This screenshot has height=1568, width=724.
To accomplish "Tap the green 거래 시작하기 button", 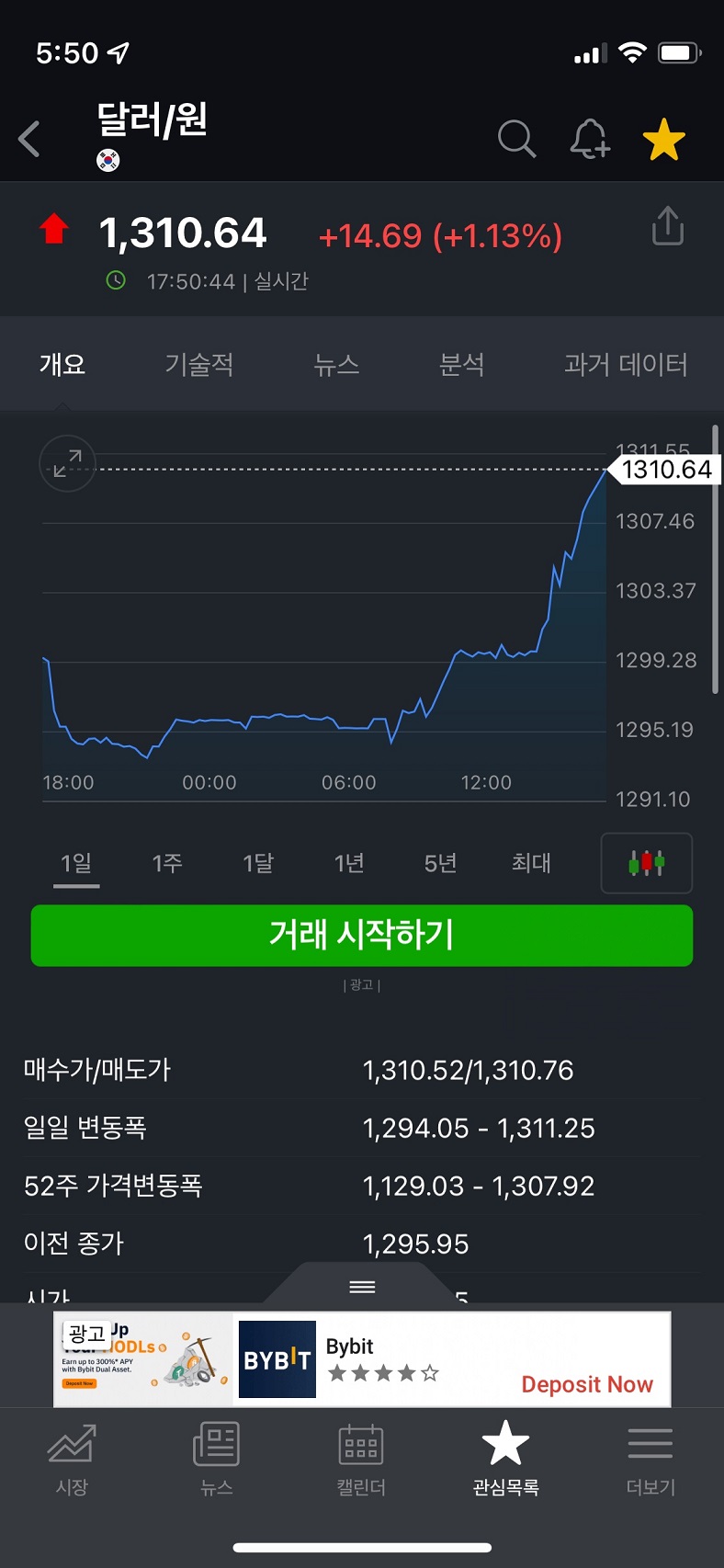I will 362,936.
